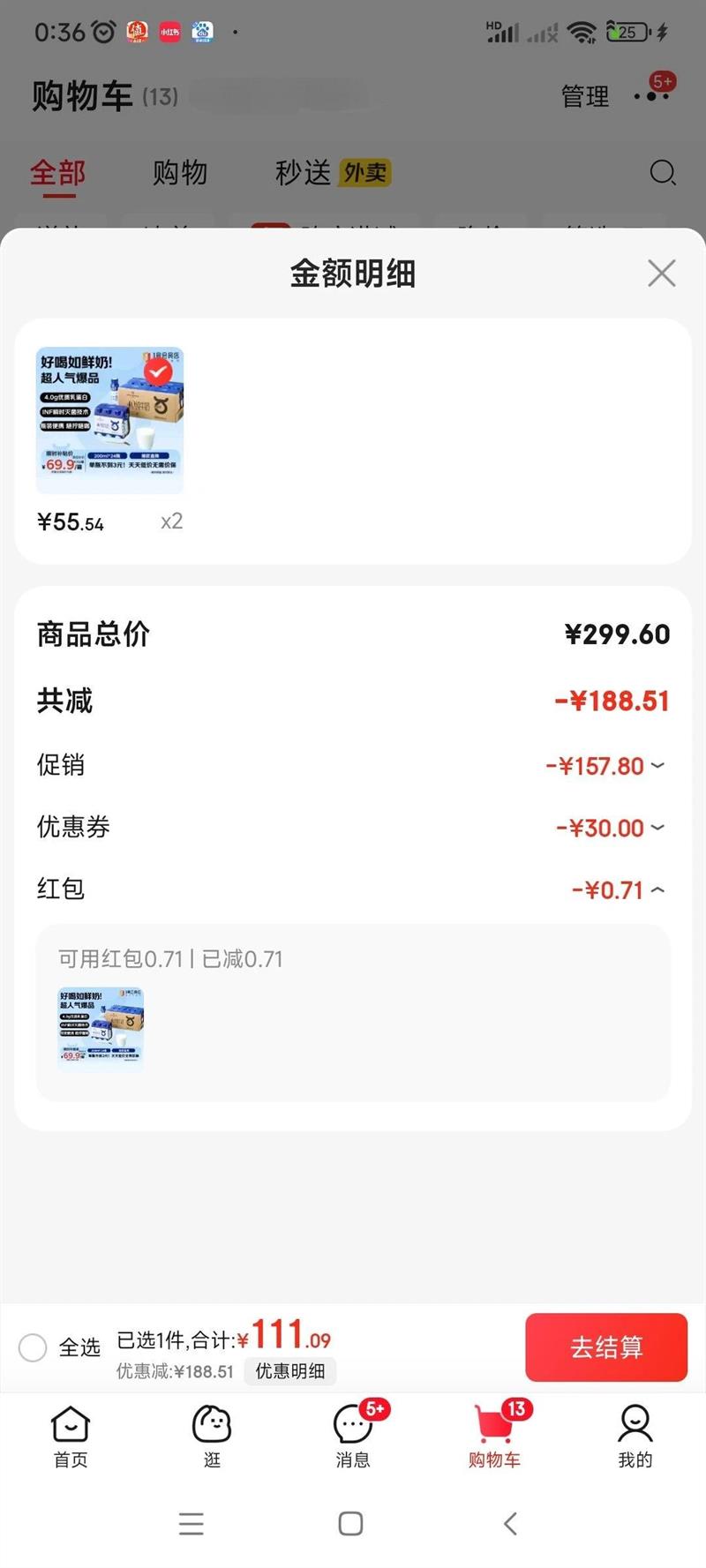Collapse the 红包 discount section
This screenshot has width=706, height=1568.
[x=618, y=889]
